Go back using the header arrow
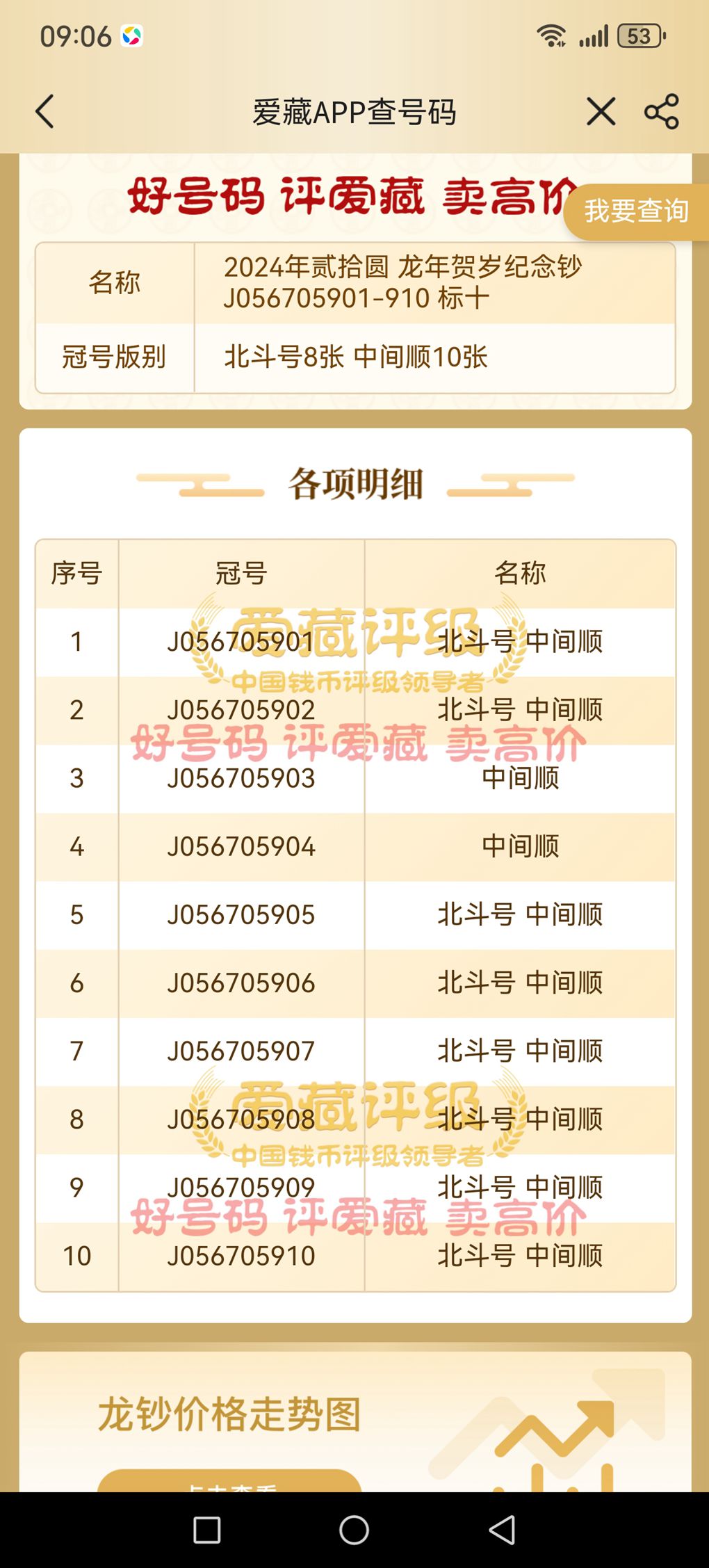Image resolution: width=709 pixels, height=1568 pixels. click(x=45, y=112)
